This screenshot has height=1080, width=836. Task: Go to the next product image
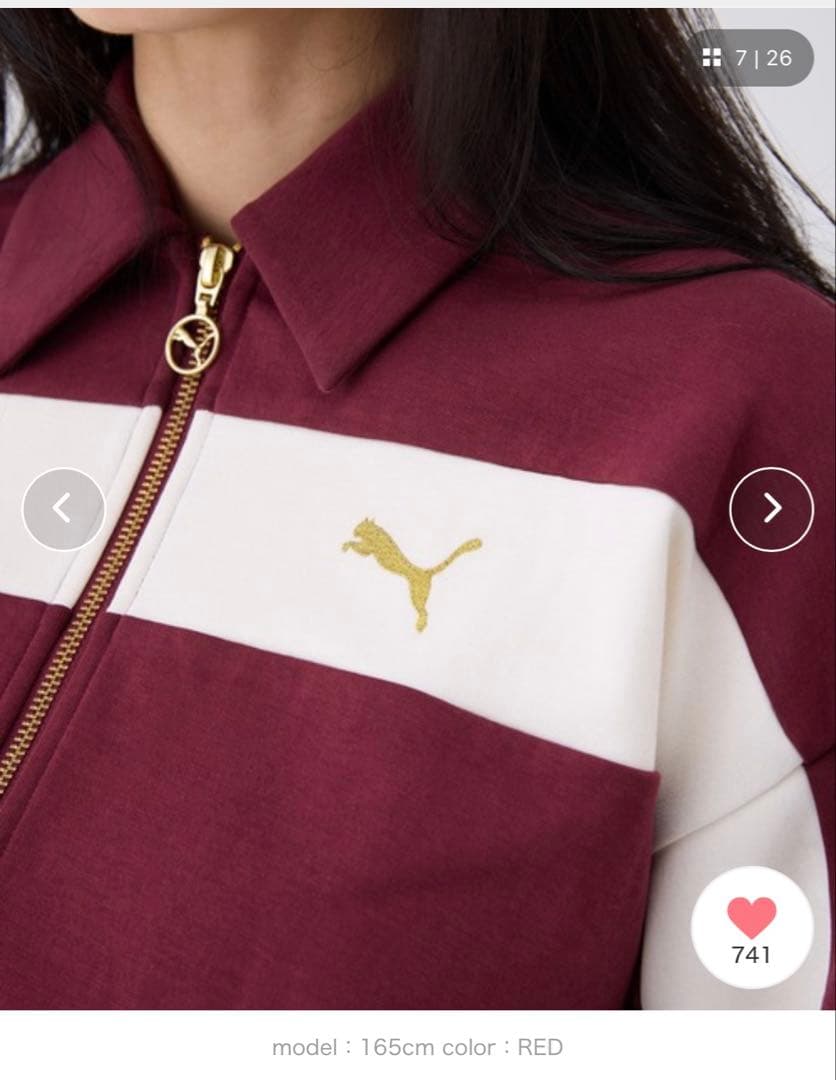[x=771, y=509]
